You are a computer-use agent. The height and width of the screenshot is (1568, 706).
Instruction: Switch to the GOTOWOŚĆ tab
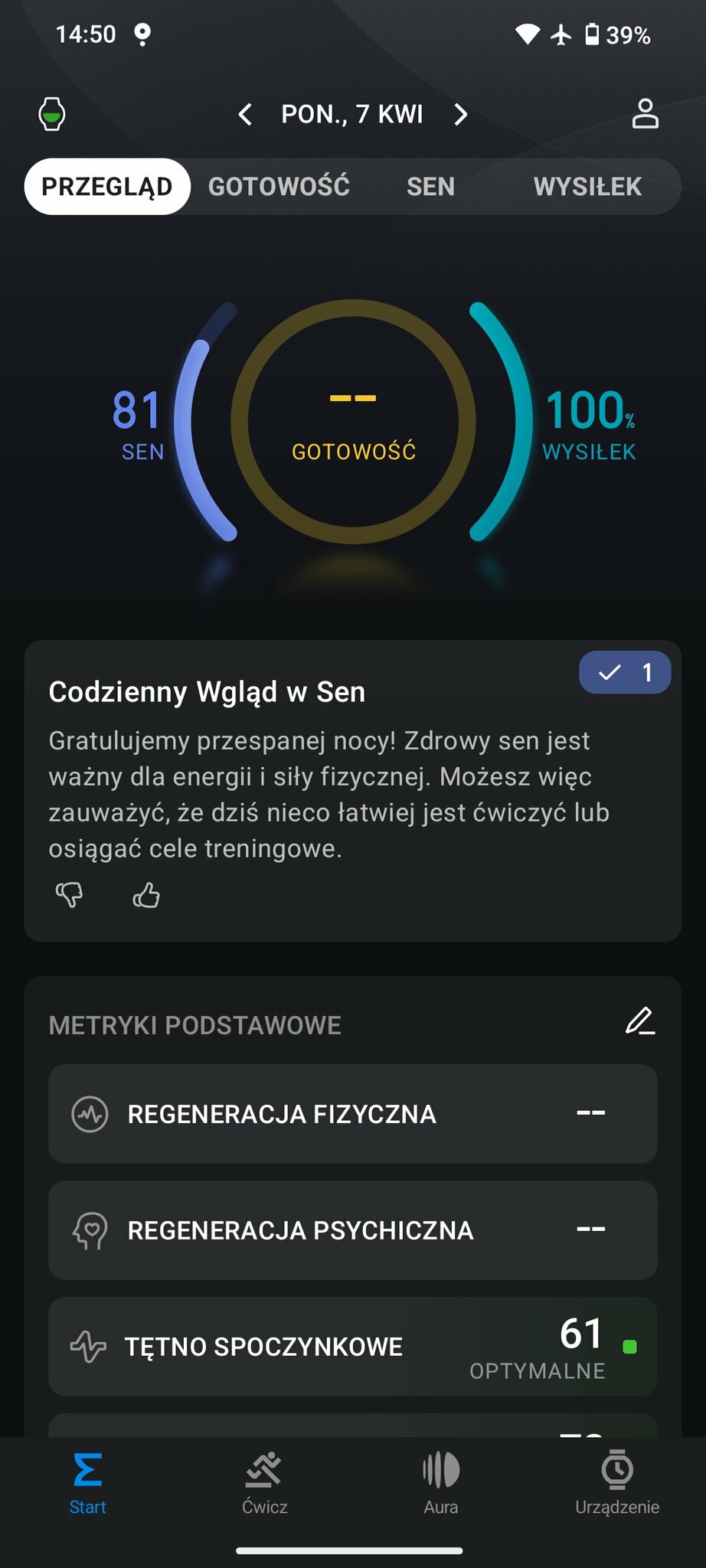tap(279, 187)
